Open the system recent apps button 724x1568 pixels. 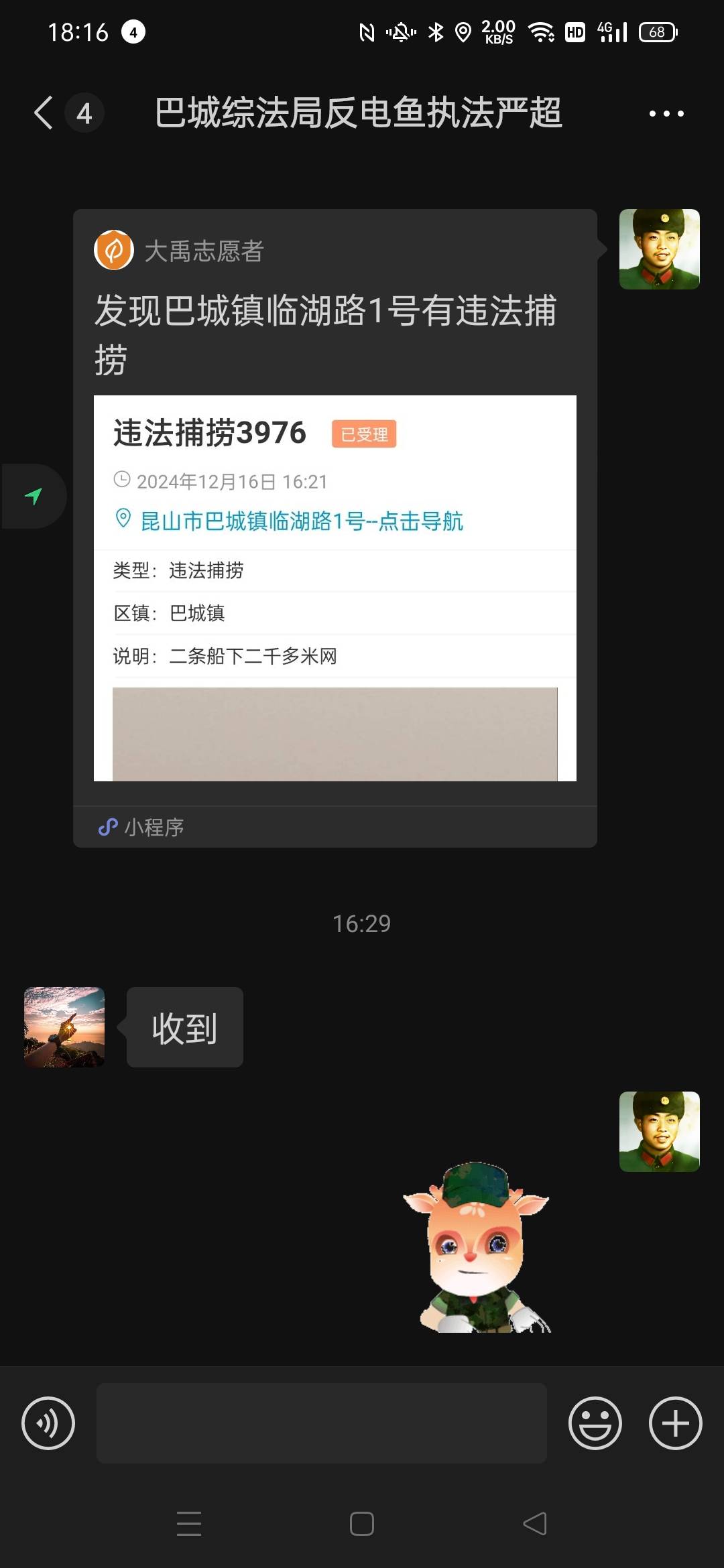point(189,1524)
